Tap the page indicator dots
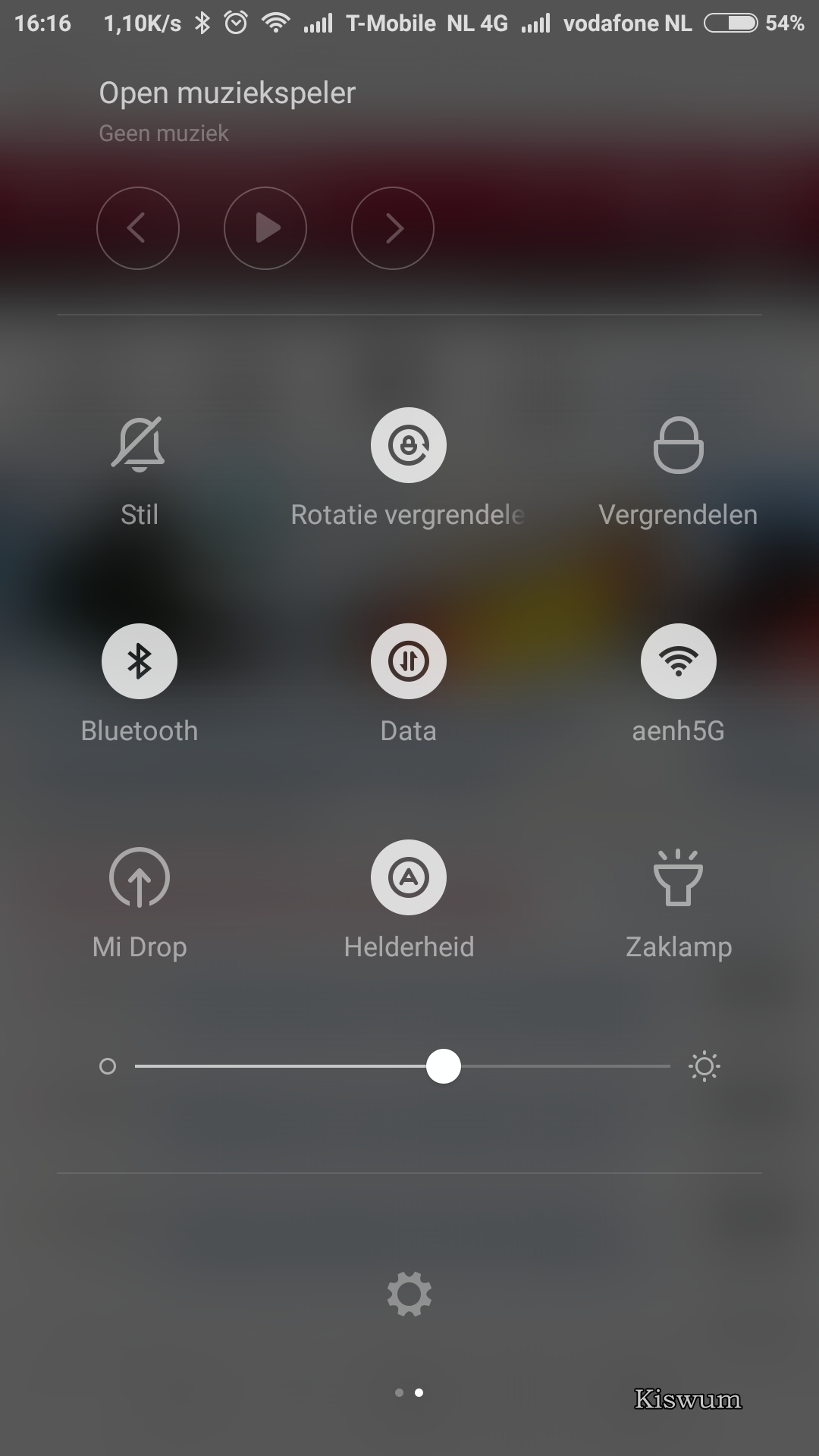Image resolution: width=819 pixels, height=1456 pixels. pos(409,1392)
